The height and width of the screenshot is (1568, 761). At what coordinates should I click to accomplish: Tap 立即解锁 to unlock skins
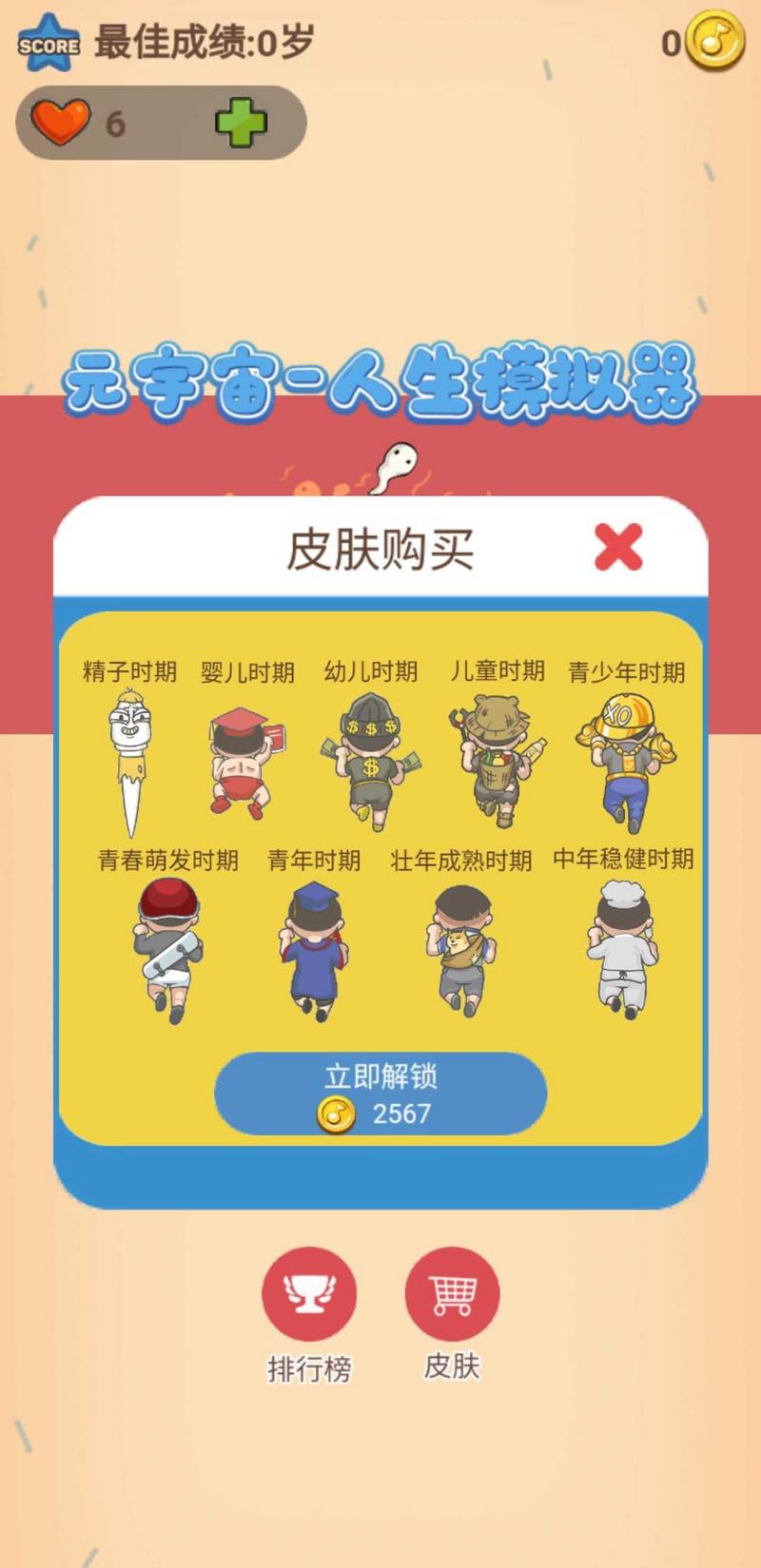[380, 1094]
